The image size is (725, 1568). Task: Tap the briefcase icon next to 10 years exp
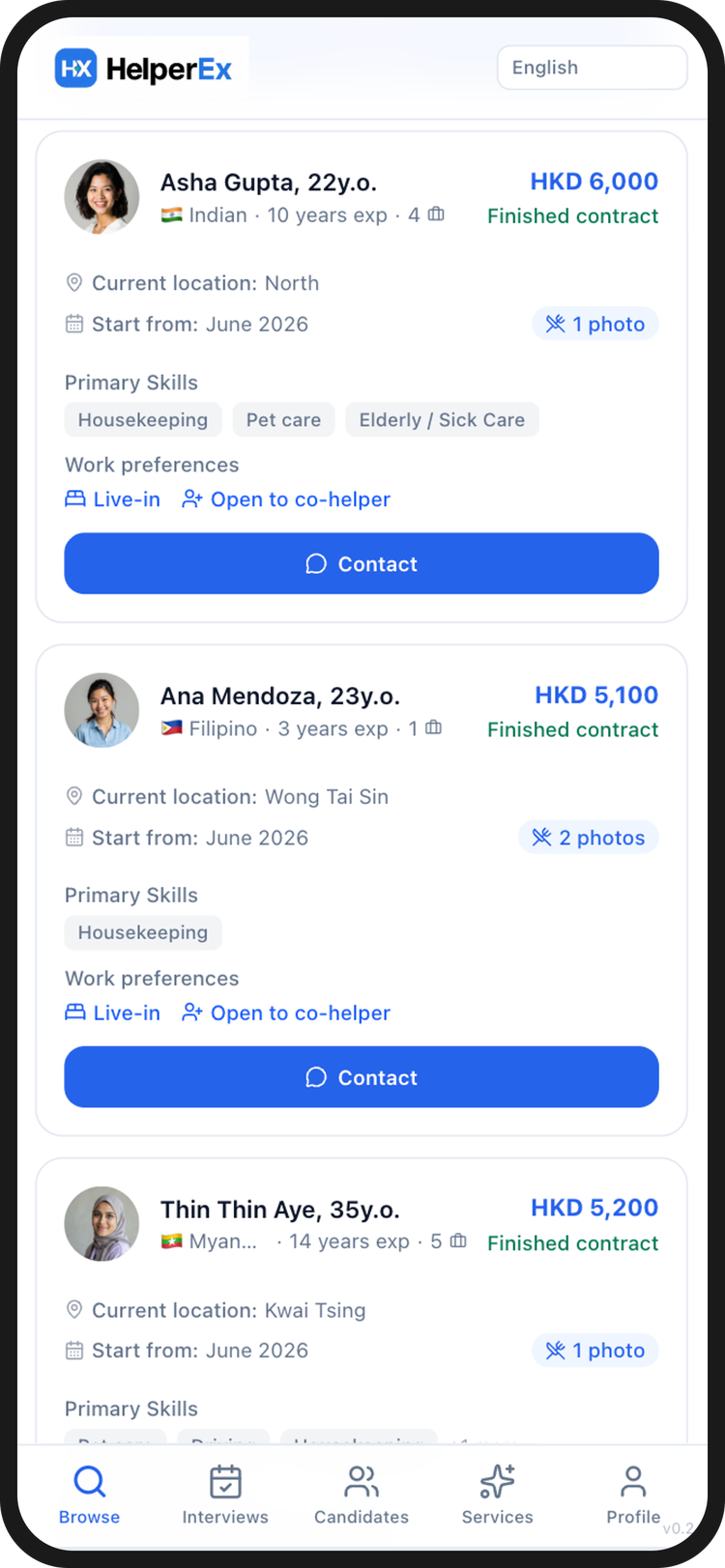(x=435, y=214)
